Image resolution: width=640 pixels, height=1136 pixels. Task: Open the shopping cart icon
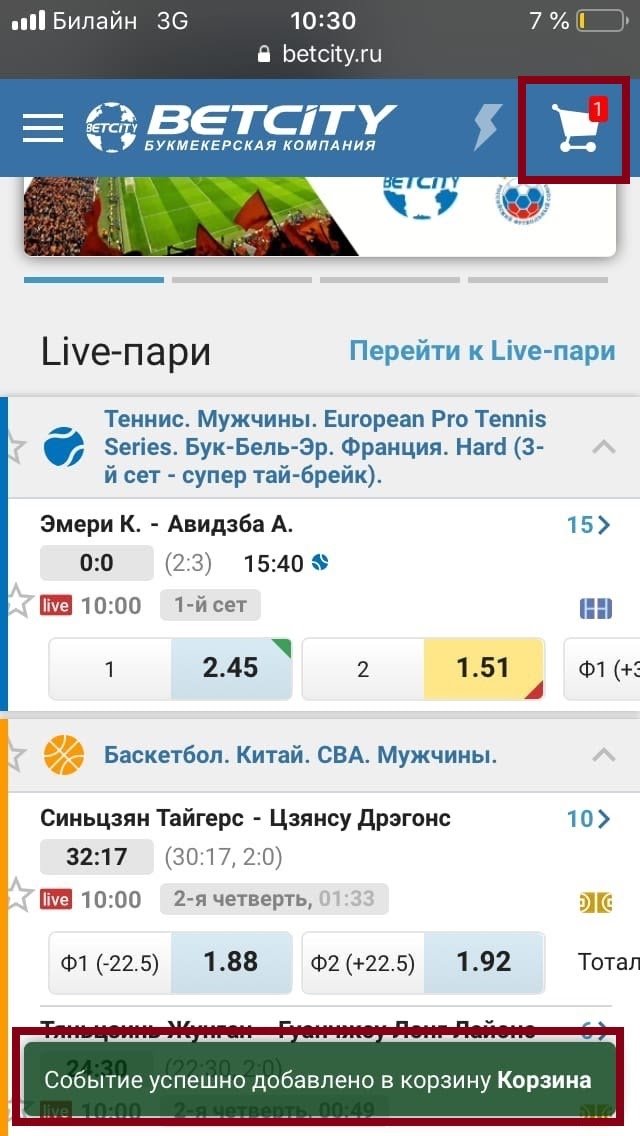tap(574, 129)
